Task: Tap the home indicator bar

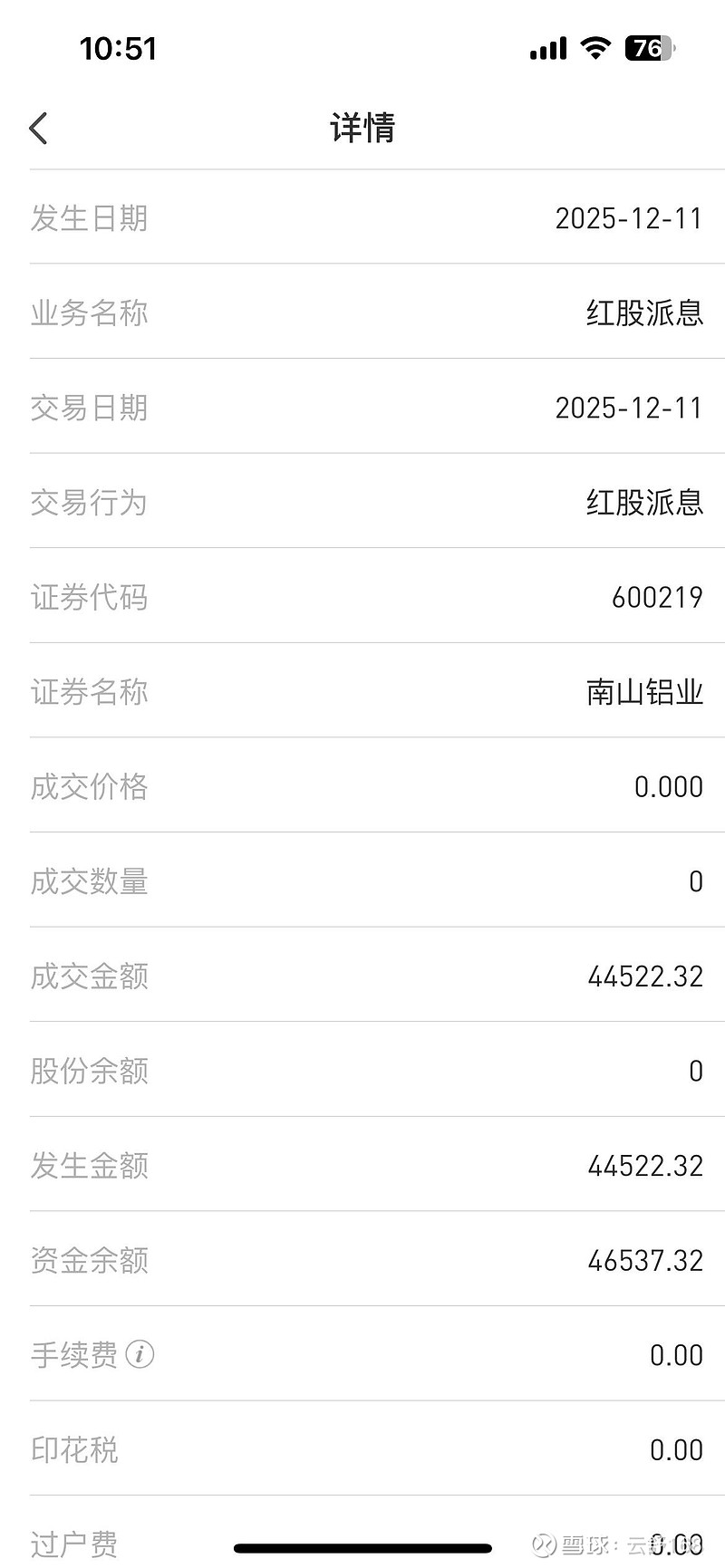Action: coord(362,1544)
